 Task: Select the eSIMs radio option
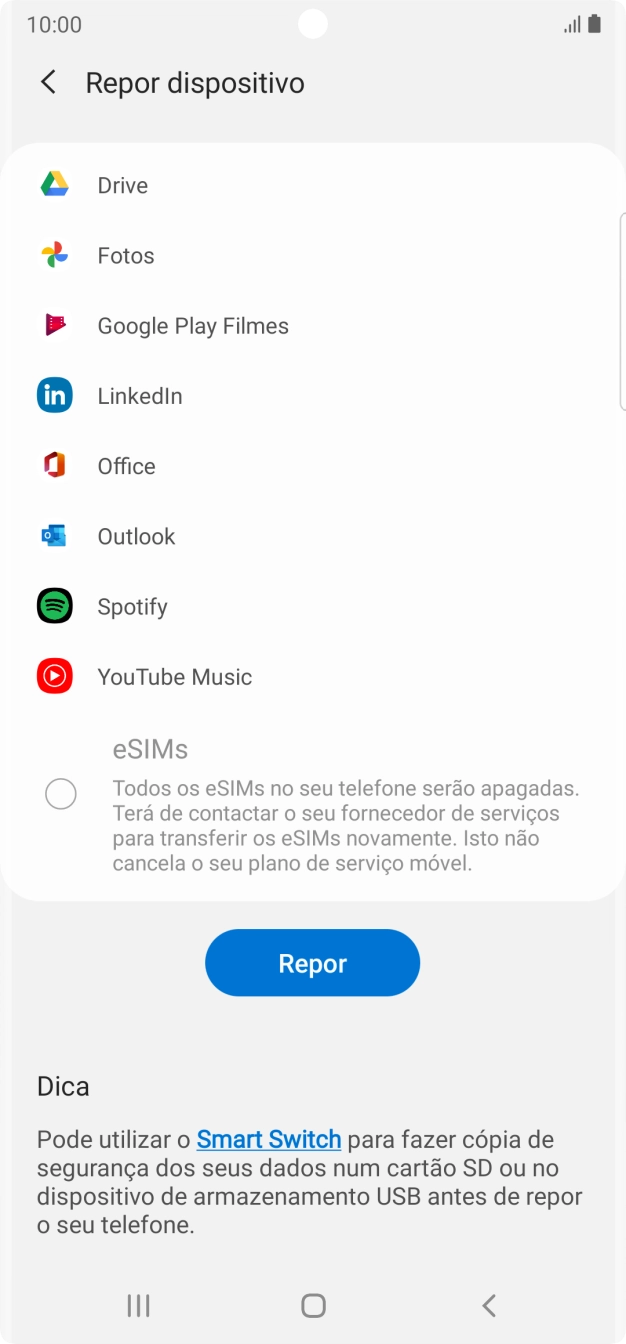tap(61, 794)
